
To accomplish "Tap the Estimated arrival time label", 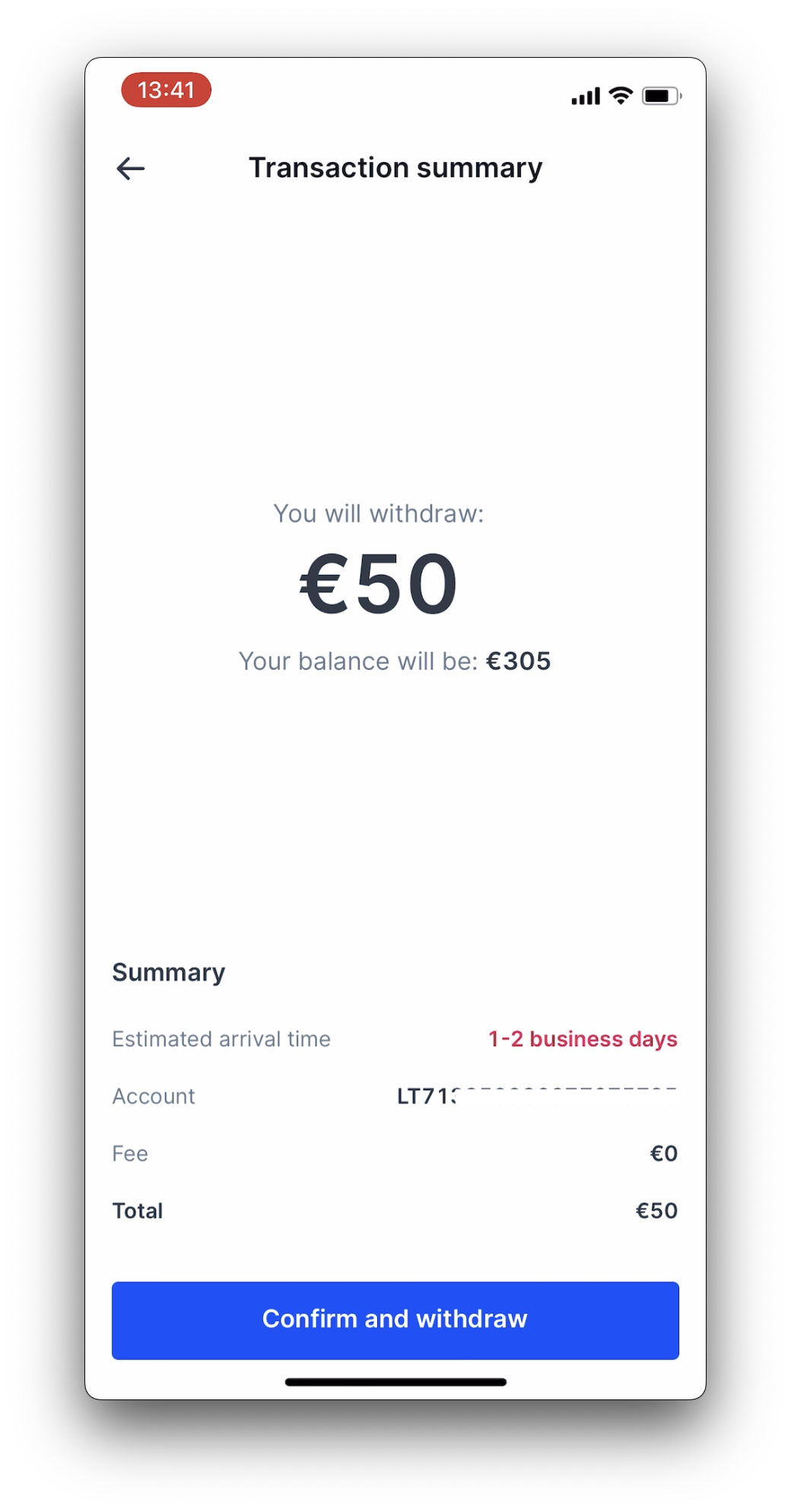I will coord(221,1038).
